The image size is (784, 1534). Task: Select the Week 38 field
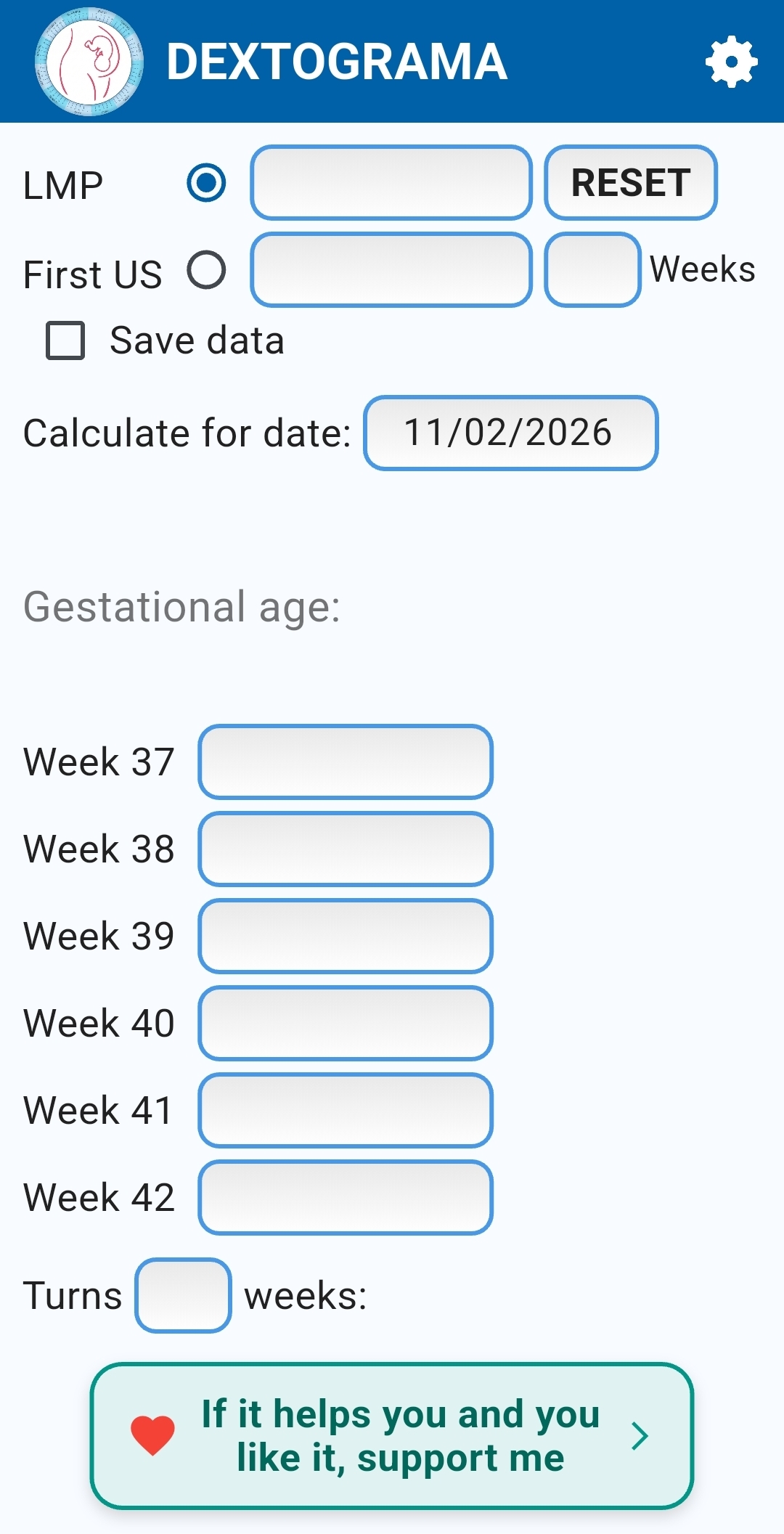click(345, 849)
